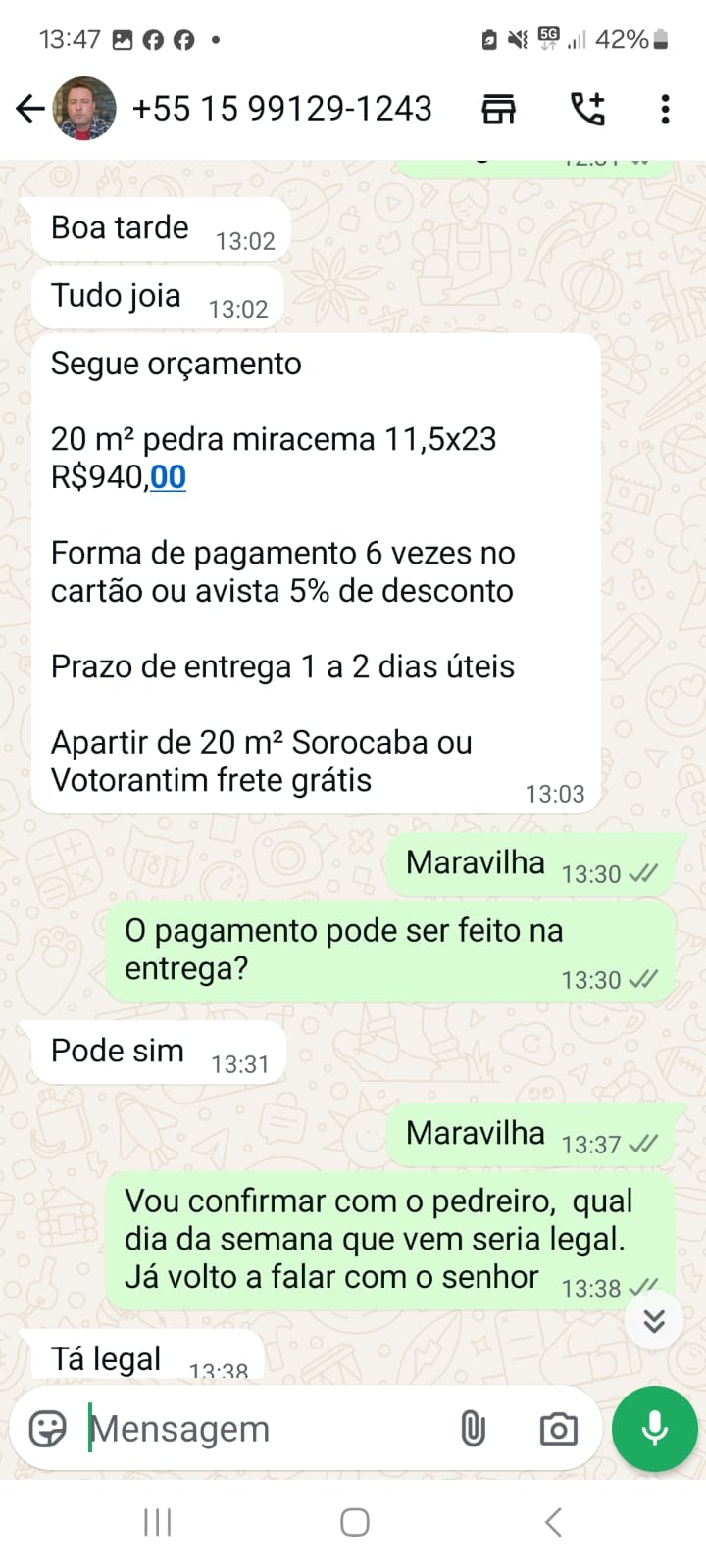Open recent apps with the Recents button
The image size is (706, 1568).
click(x=157, y=1522)
